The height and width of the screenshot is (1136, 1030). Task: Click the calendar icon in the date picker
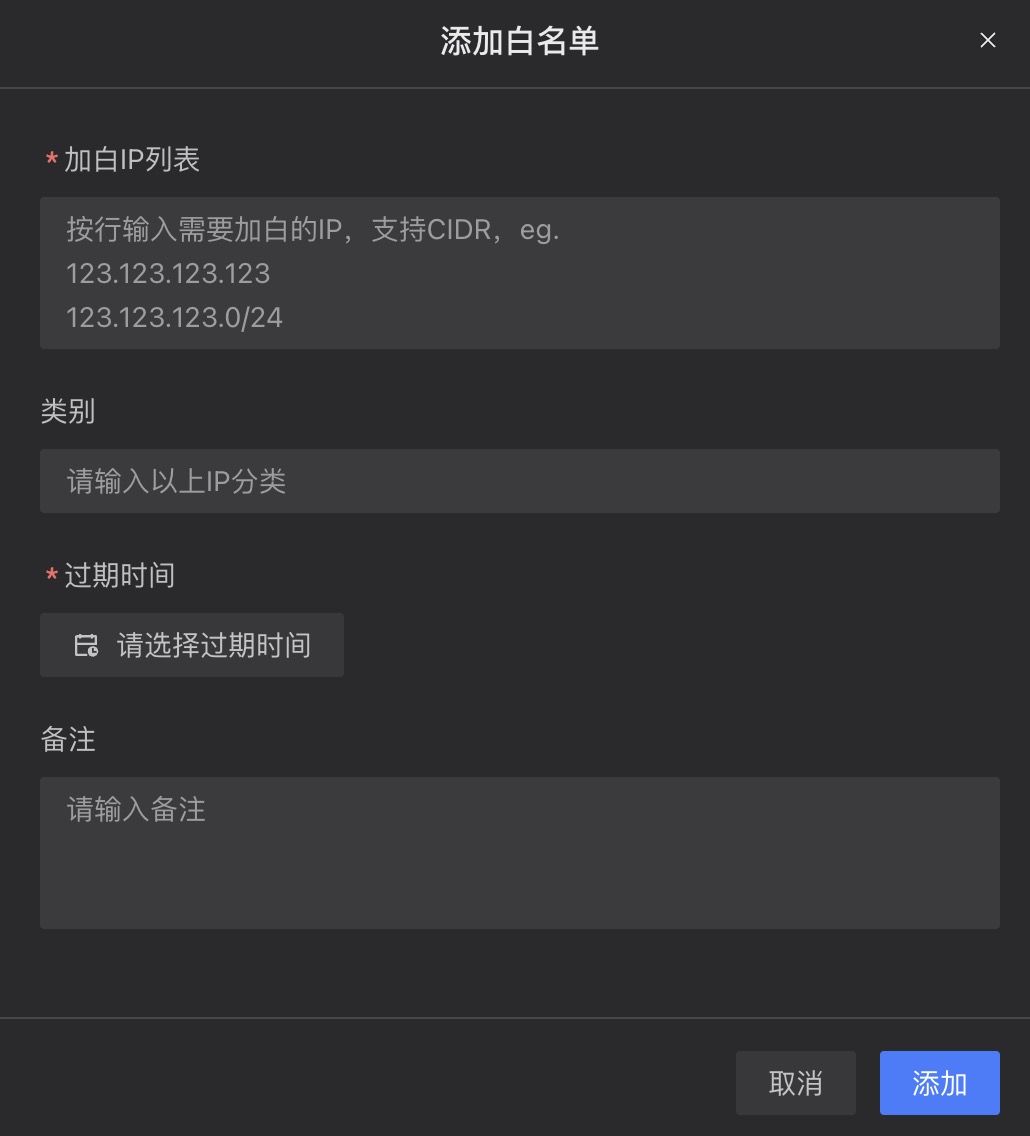(88, 645)
